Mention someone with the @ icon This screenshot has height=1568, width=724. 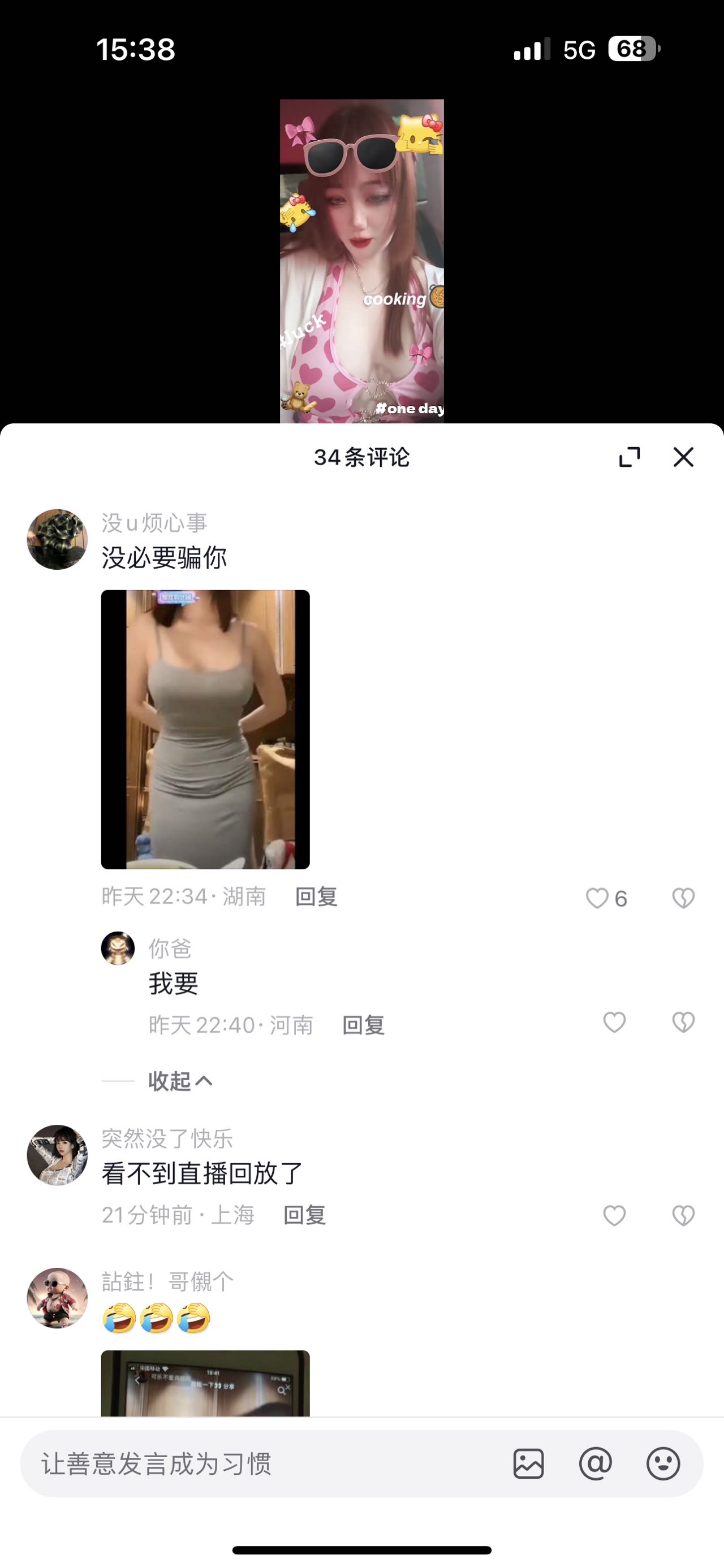point(595,1464)
